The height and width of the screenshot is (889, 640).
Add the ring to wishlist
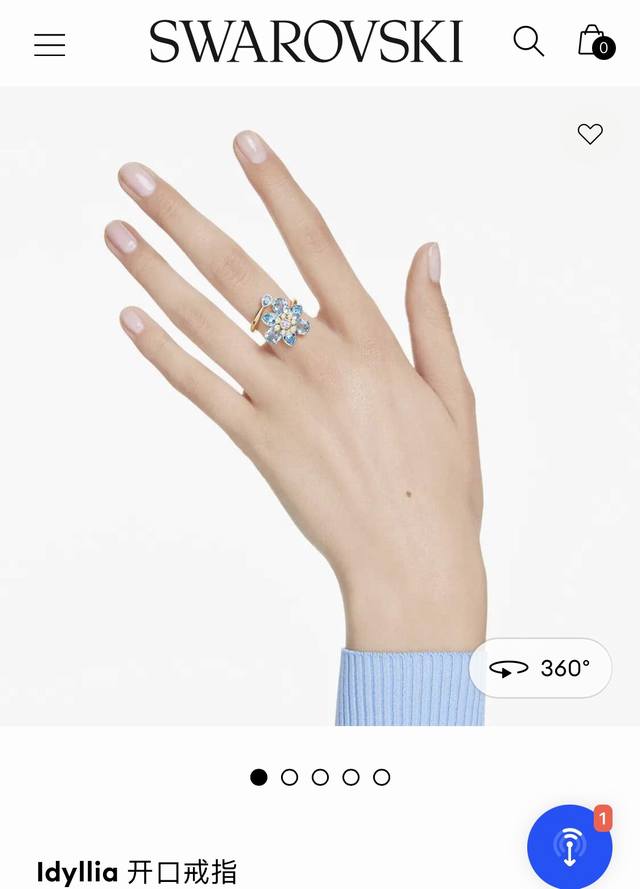coord(590,134)
